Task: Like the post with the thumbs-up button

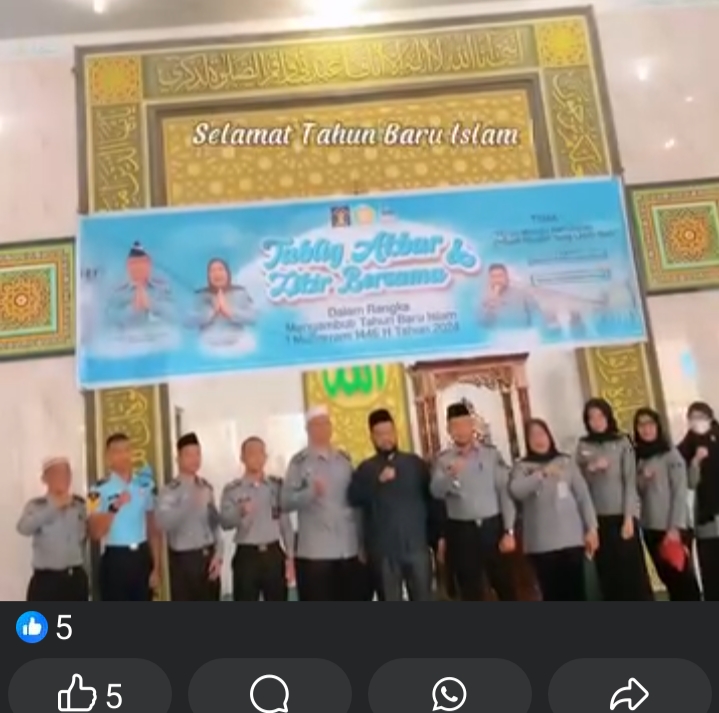Action: [x=88, y=693]
